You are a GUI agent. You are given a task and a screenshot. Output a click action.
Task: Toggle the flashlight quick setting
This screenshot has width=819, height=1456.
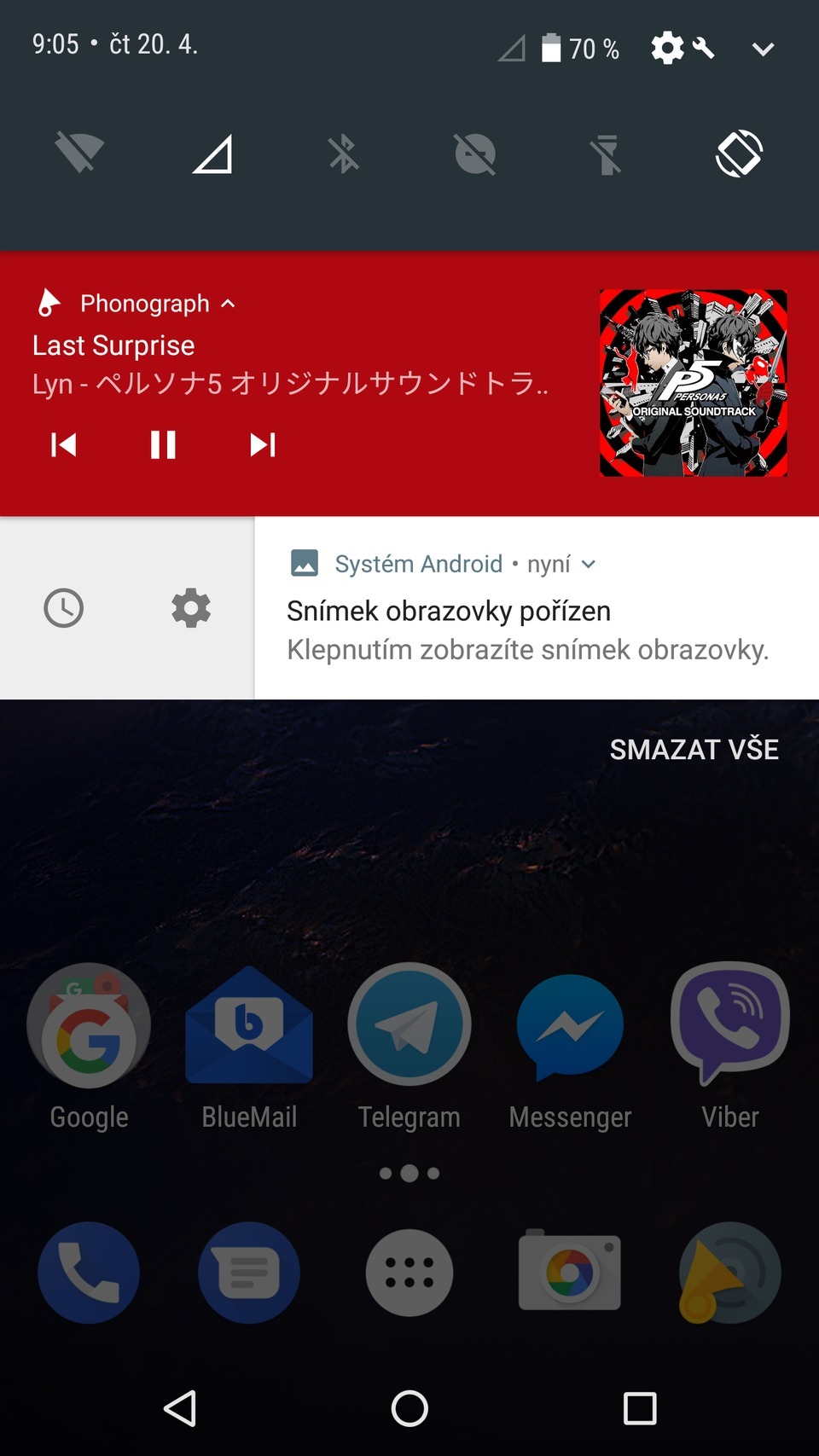tap(607, 154)
